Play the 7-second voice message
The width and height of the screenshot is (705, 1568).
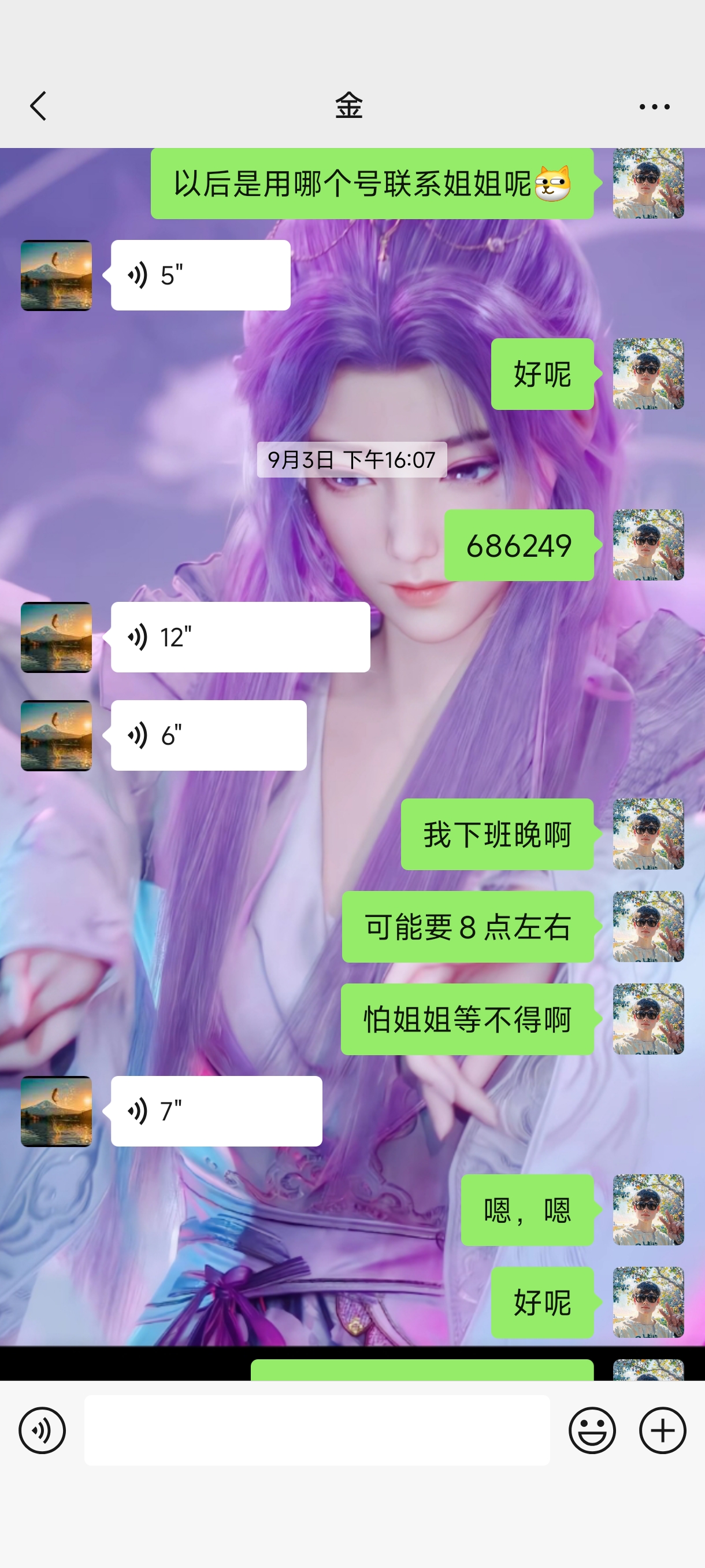[x=216, y=1110]
